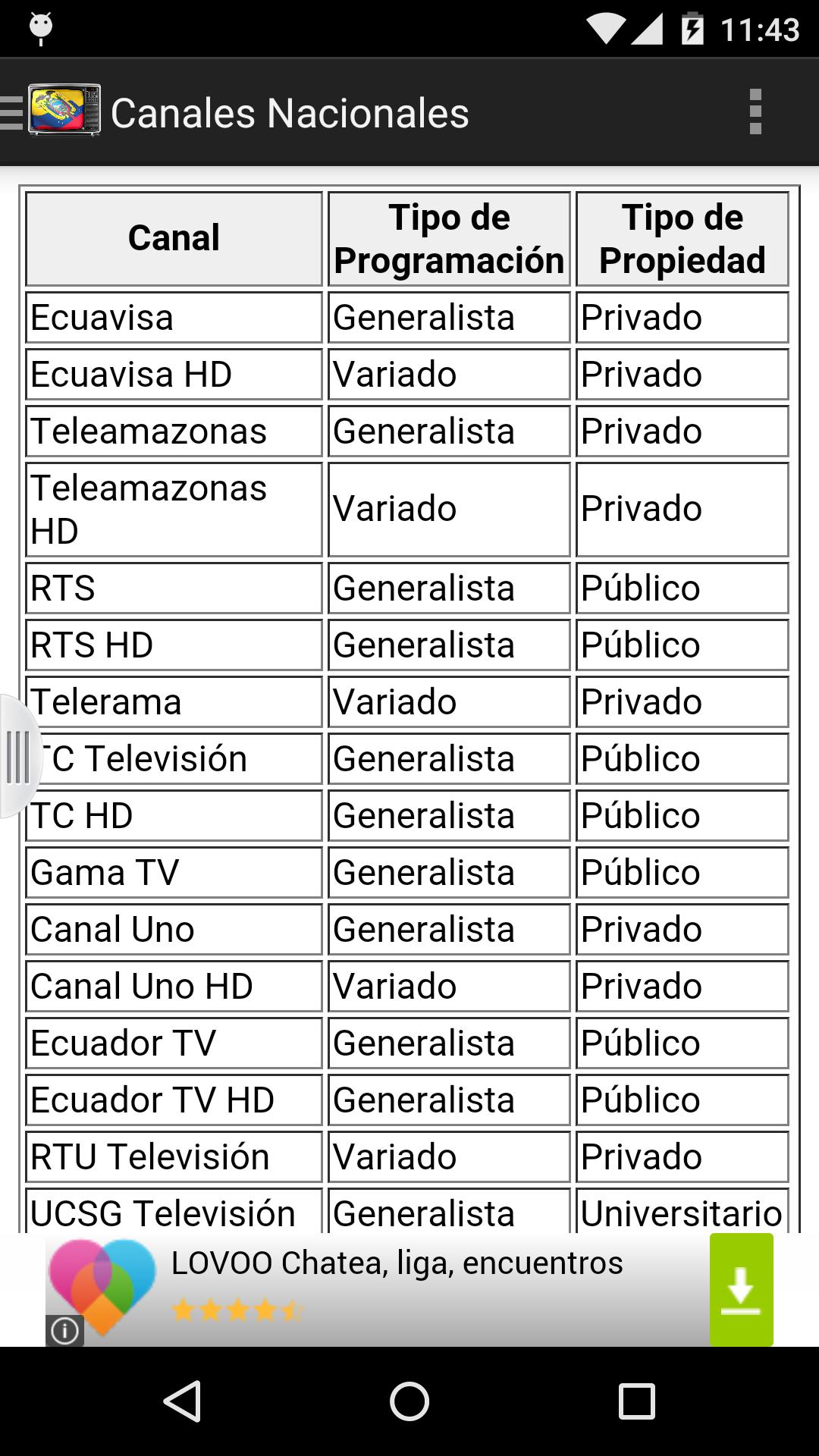This screenshot has width=819, height=1456.
Task: Expand the Canal column header
Action: 174,237
